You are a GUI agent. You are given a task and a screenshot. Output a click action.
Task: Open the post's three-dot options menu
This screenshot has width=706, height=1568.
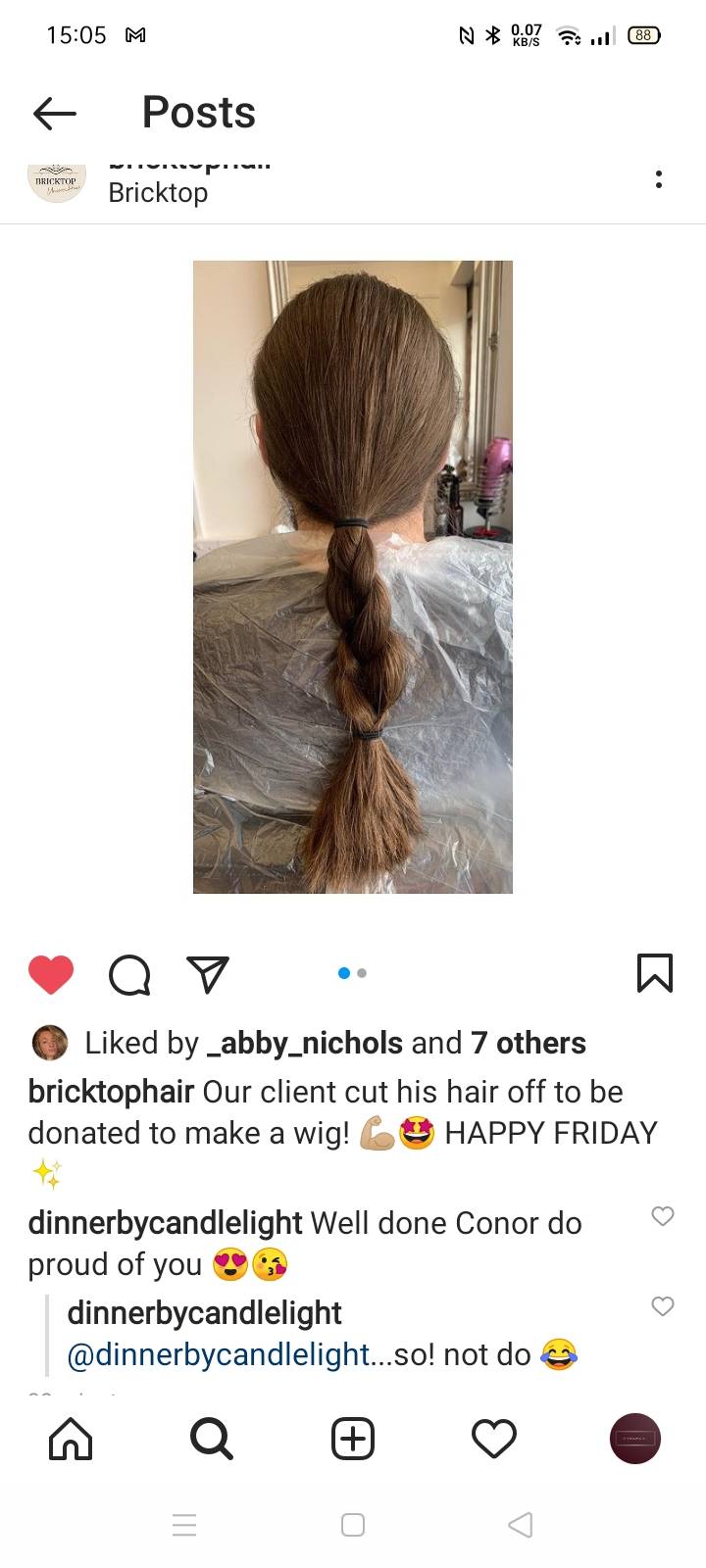(x=659, y=179)
